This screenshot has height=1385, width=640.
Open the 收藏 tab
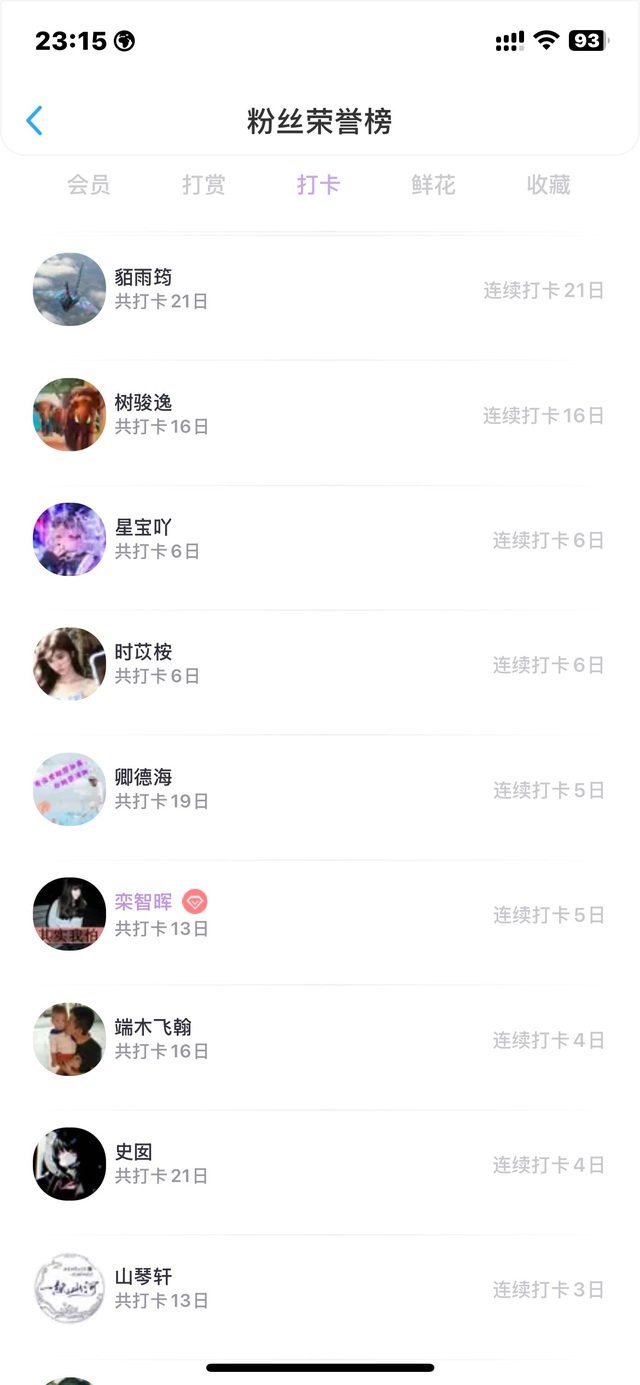[x=548, y=185]
